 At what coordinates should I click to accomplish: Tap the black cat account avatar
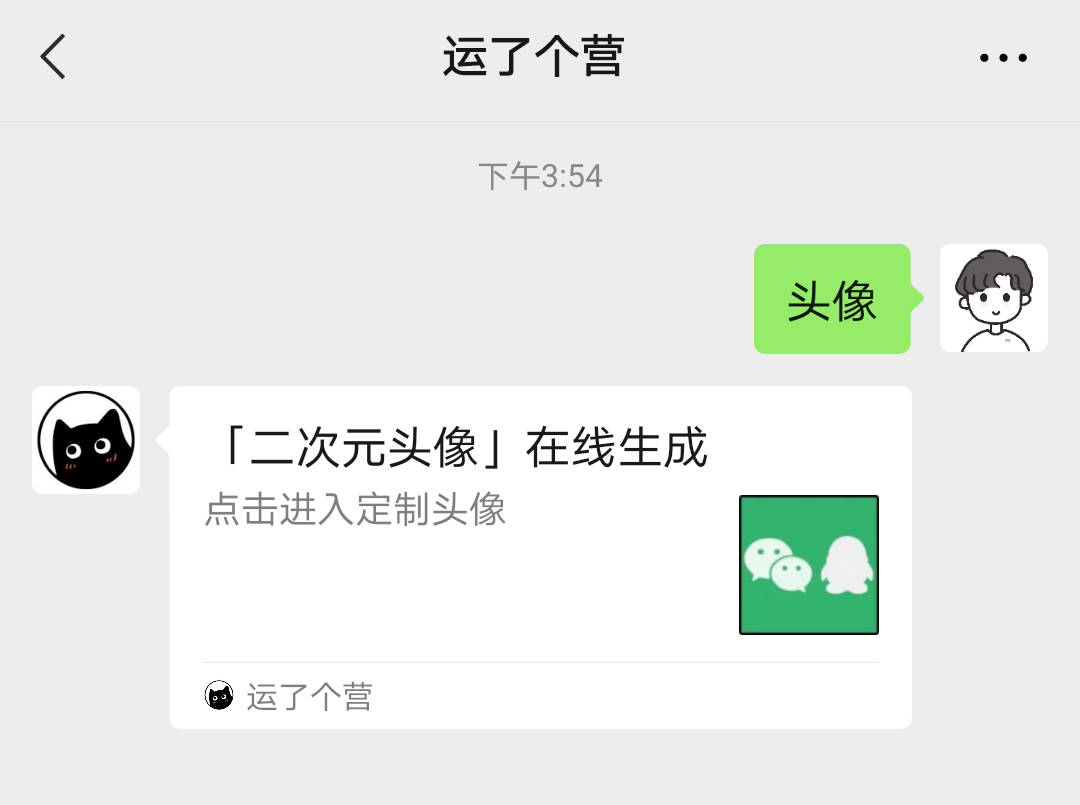click(x=86, y=440)
